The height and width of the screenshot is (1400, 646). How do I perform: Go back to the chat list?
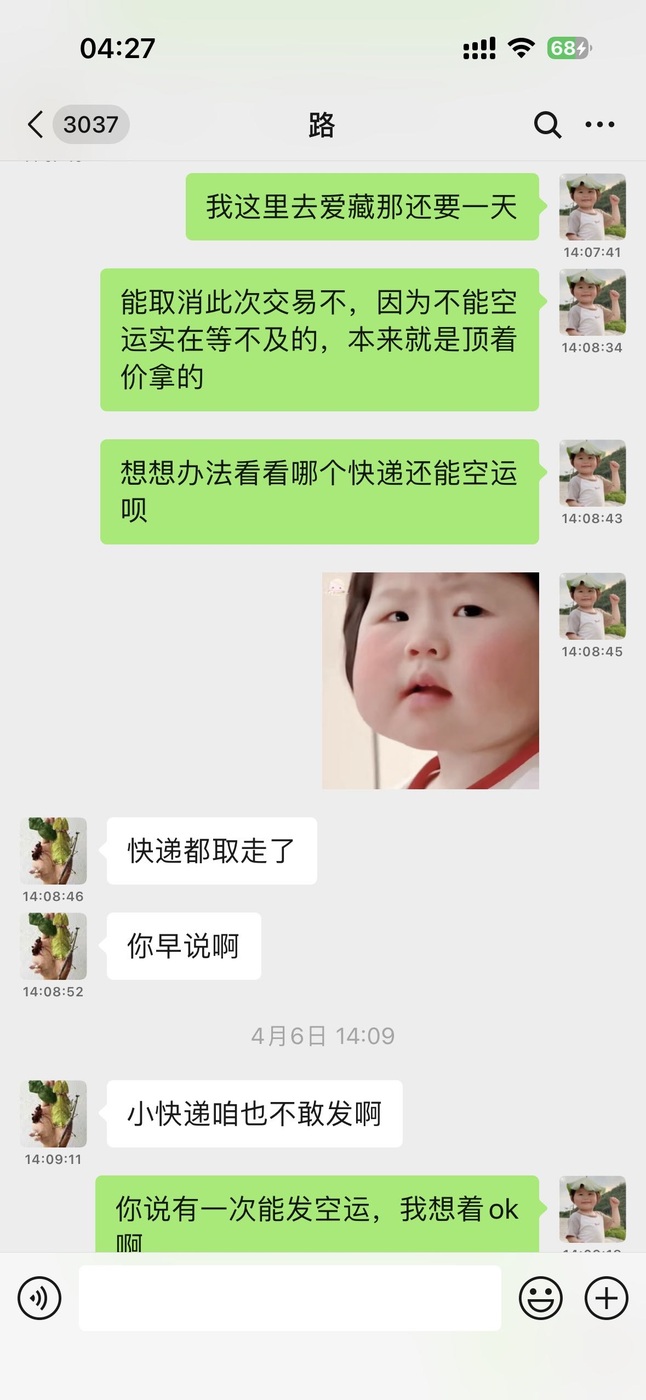click(36, 125)
